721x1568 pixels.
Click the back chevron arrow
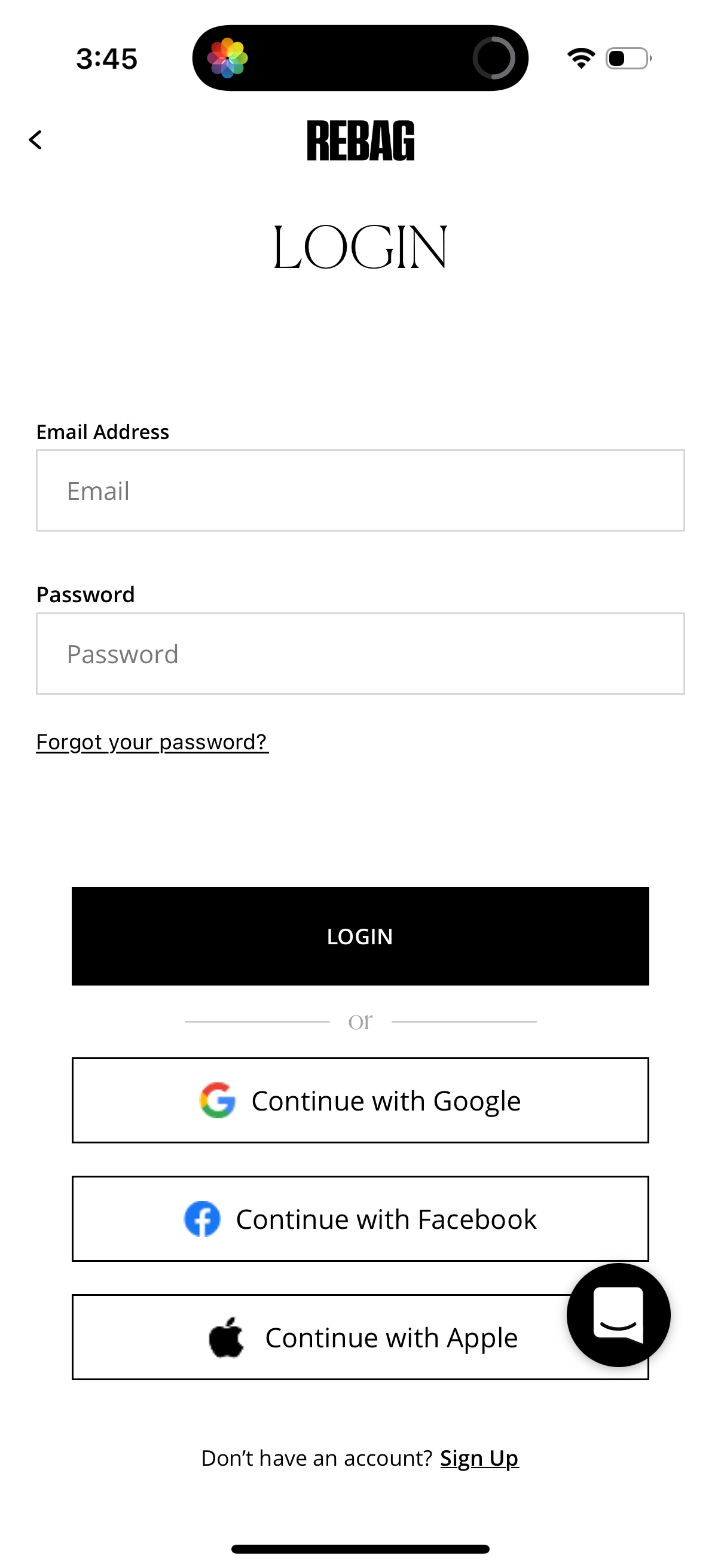point(36,139)
